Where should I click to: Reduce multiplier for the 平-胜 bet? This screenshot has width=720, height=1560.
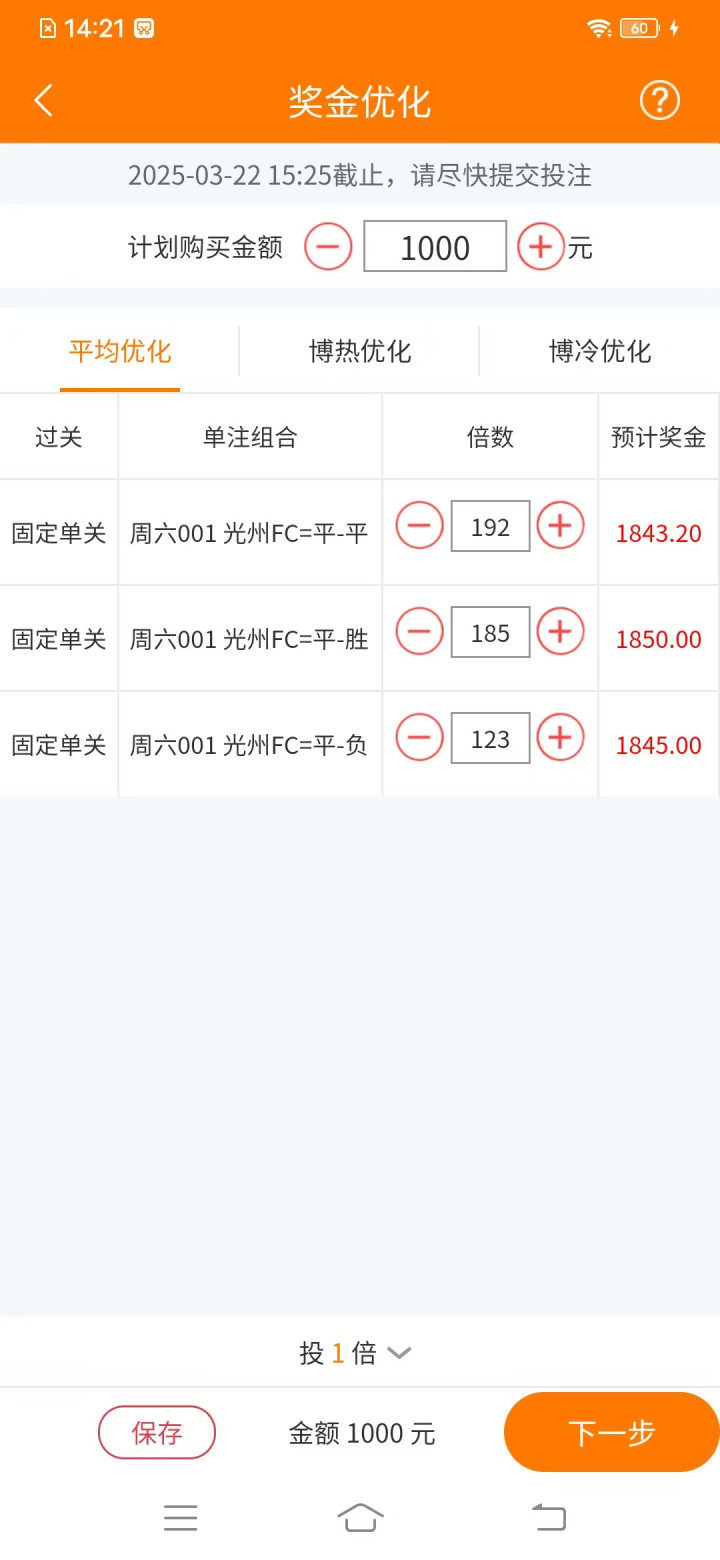(419, 632)
